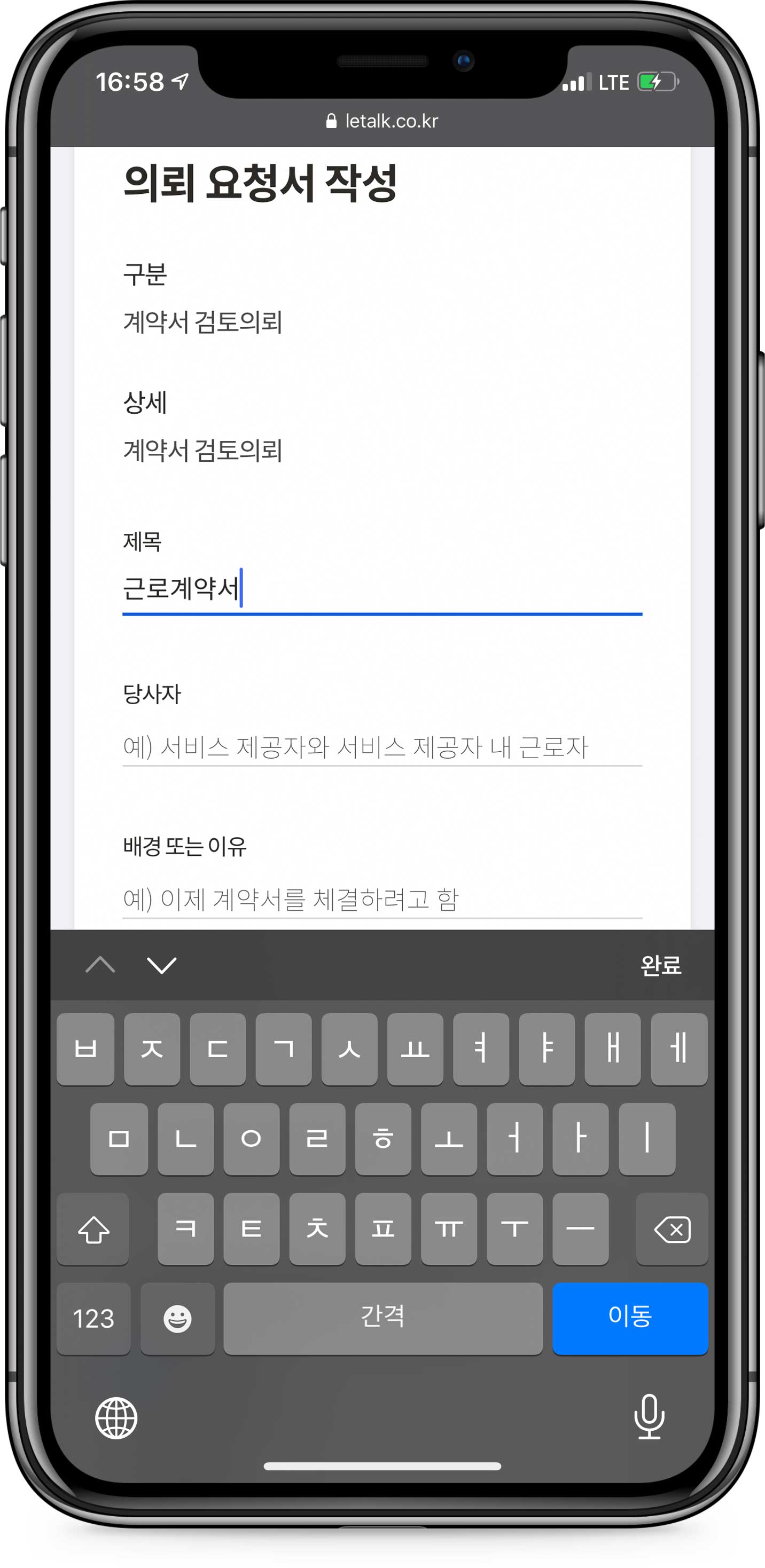765x1568 pixels.
Task: Type the ㅂ key
Action: (85, 1049)
